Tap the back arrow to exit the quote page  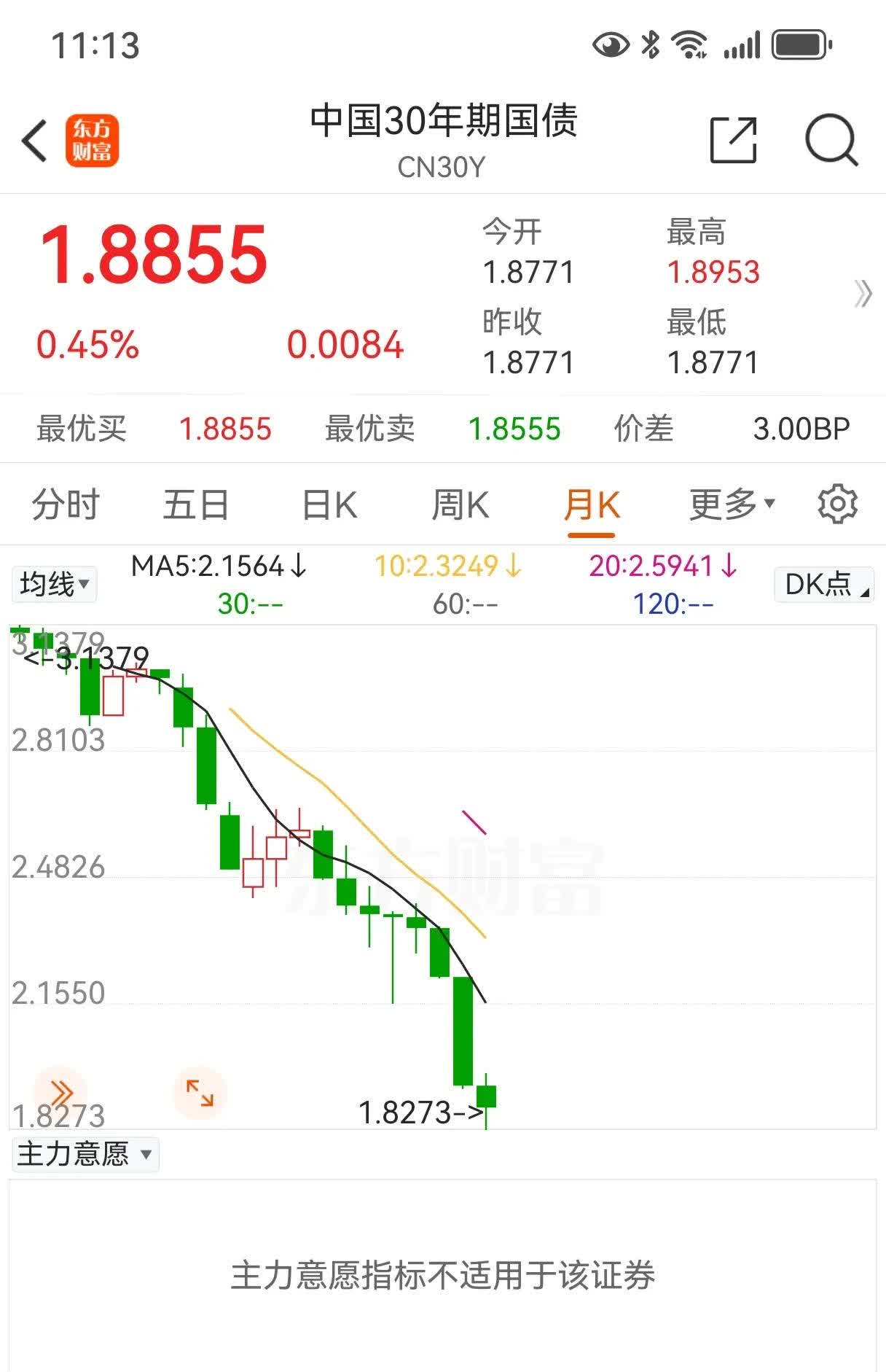point(34,140)
